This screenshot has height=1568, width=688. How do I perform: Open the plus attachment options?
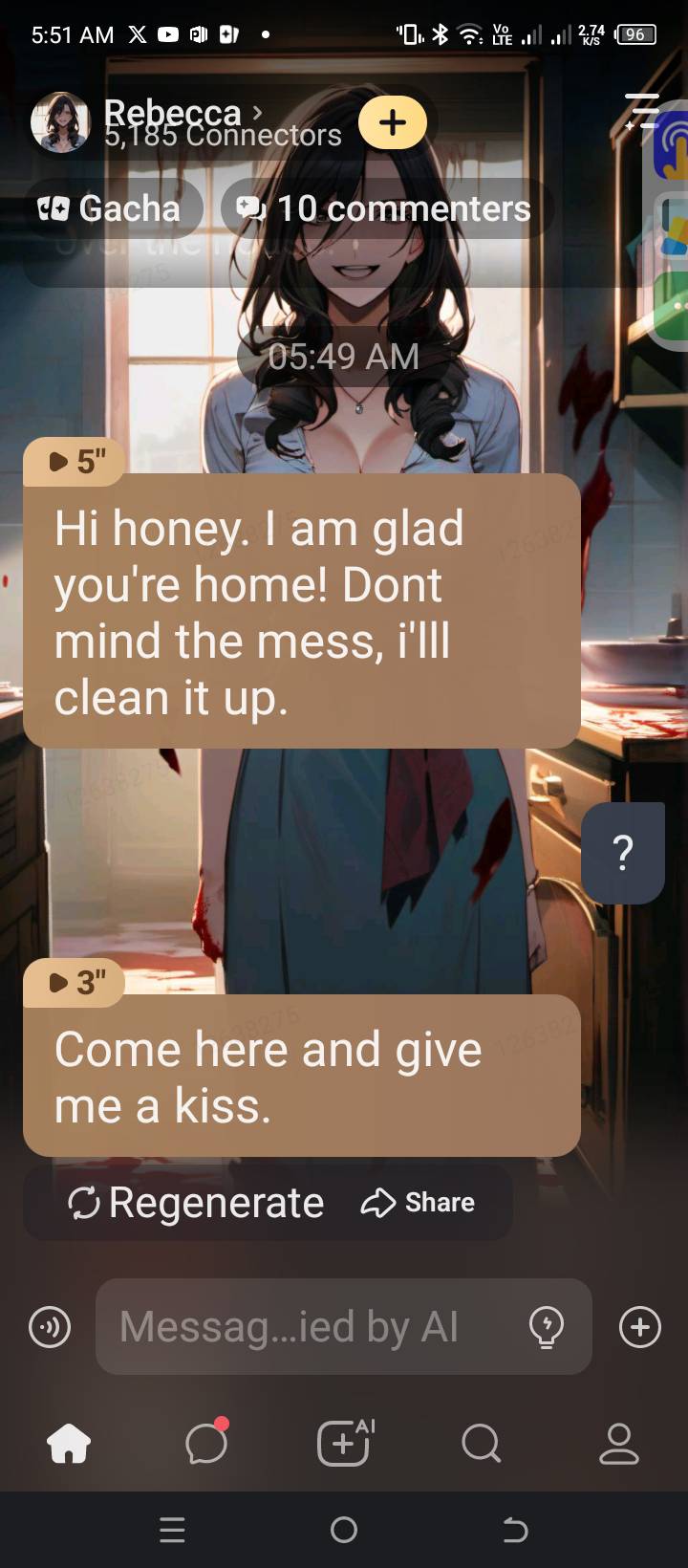pos(640,1327)
